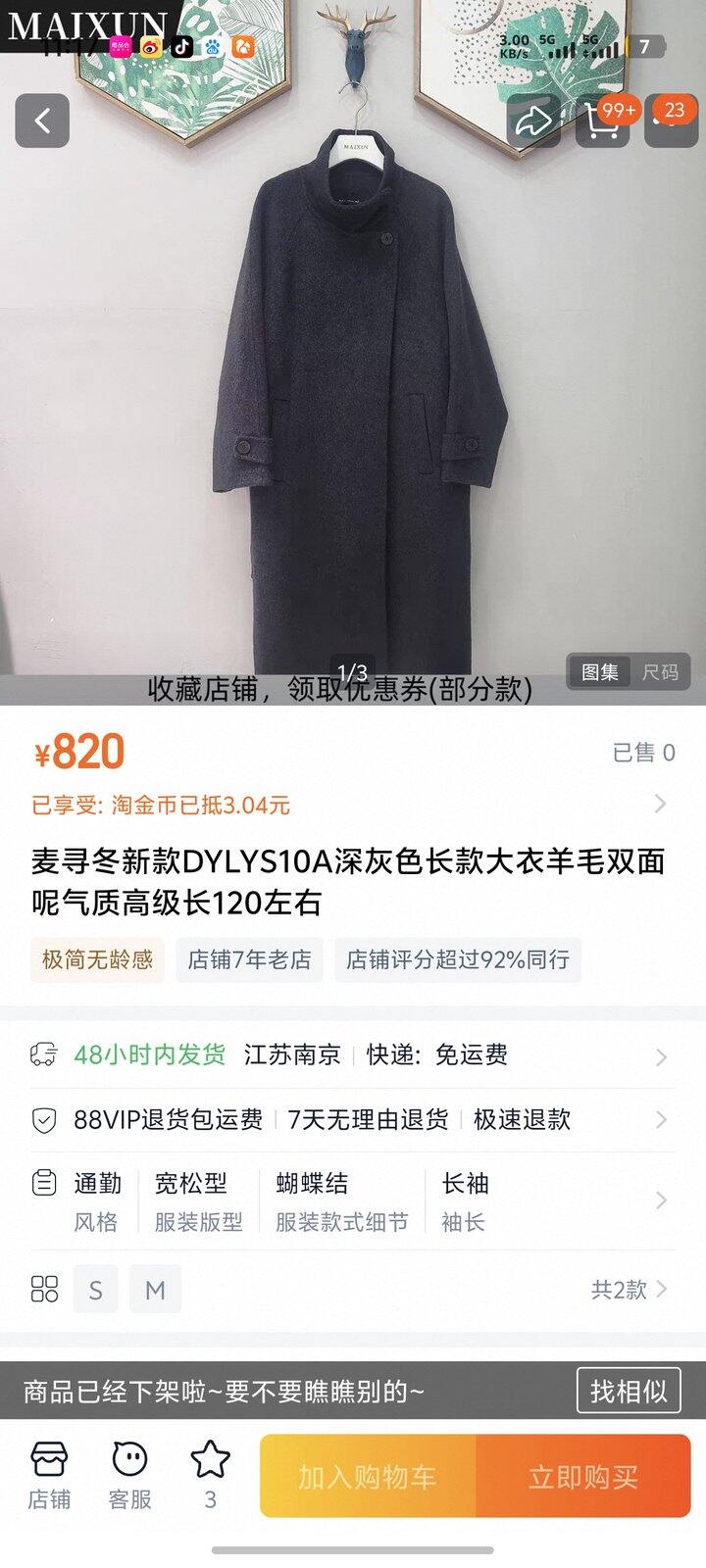Go back from the product page
706x1568 pixels.
click(x=42, y=121)
